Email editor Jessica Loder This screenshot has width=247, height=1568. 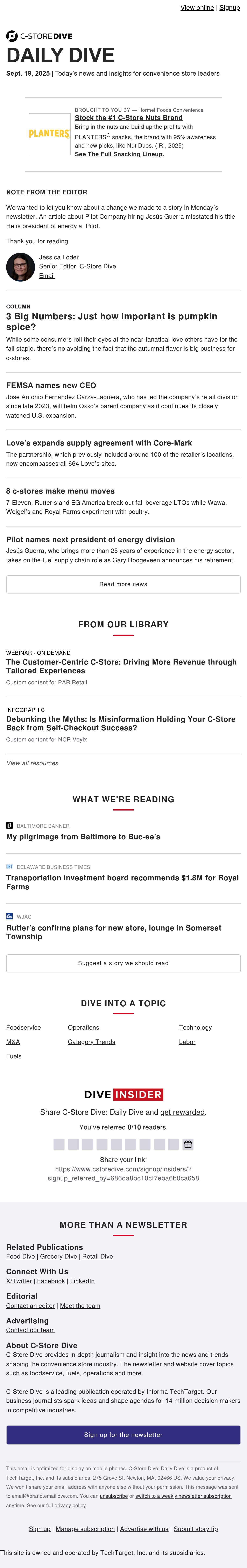coord(47,276)
